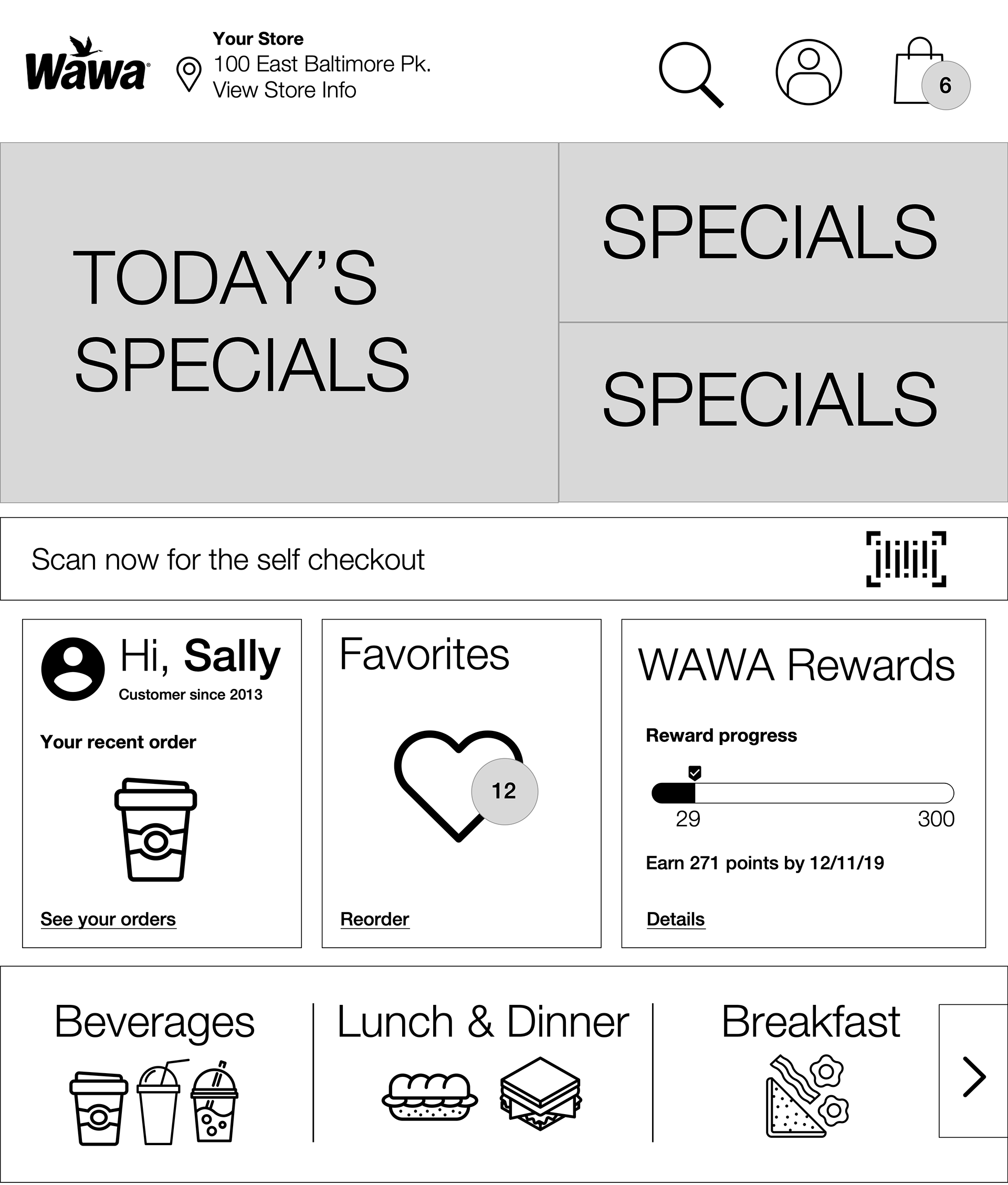Open the user account icon
Image resolution: width=1008 pixels, height=1185 pixels.
coord(808,72)
